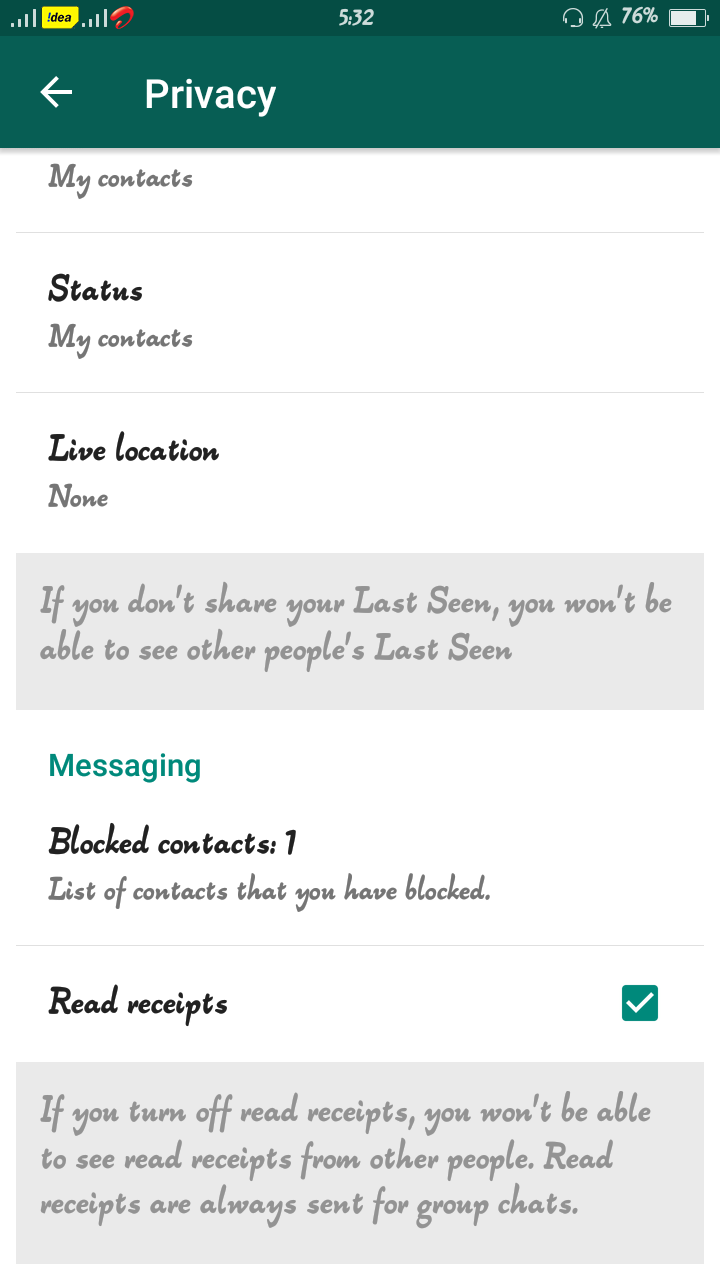Viewport: 720px width, 1280px height.
Task: Open Live location settings
Action: [360, 473]
